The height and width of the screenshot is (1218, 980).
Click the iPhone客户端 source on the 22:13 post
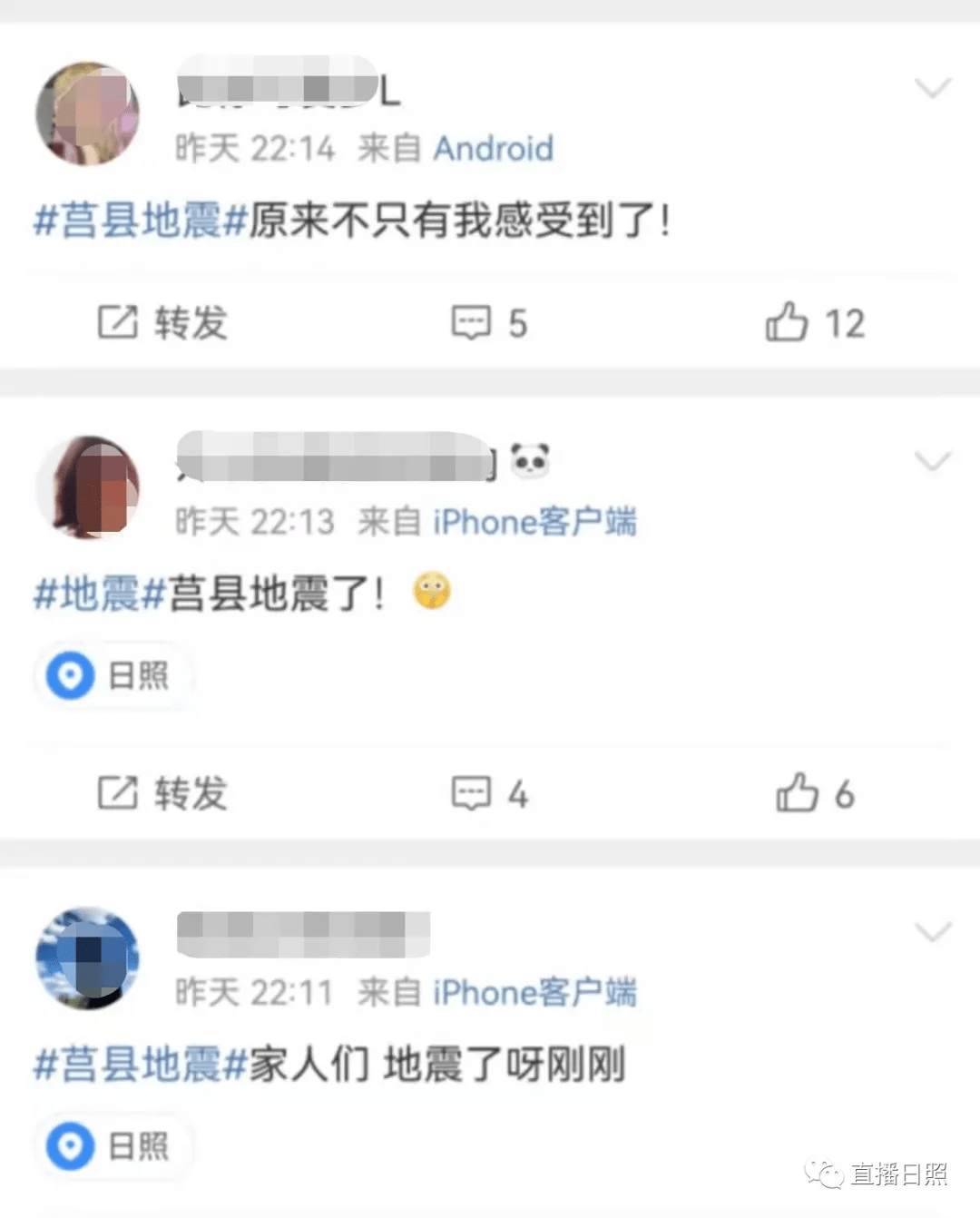[534, 521]
